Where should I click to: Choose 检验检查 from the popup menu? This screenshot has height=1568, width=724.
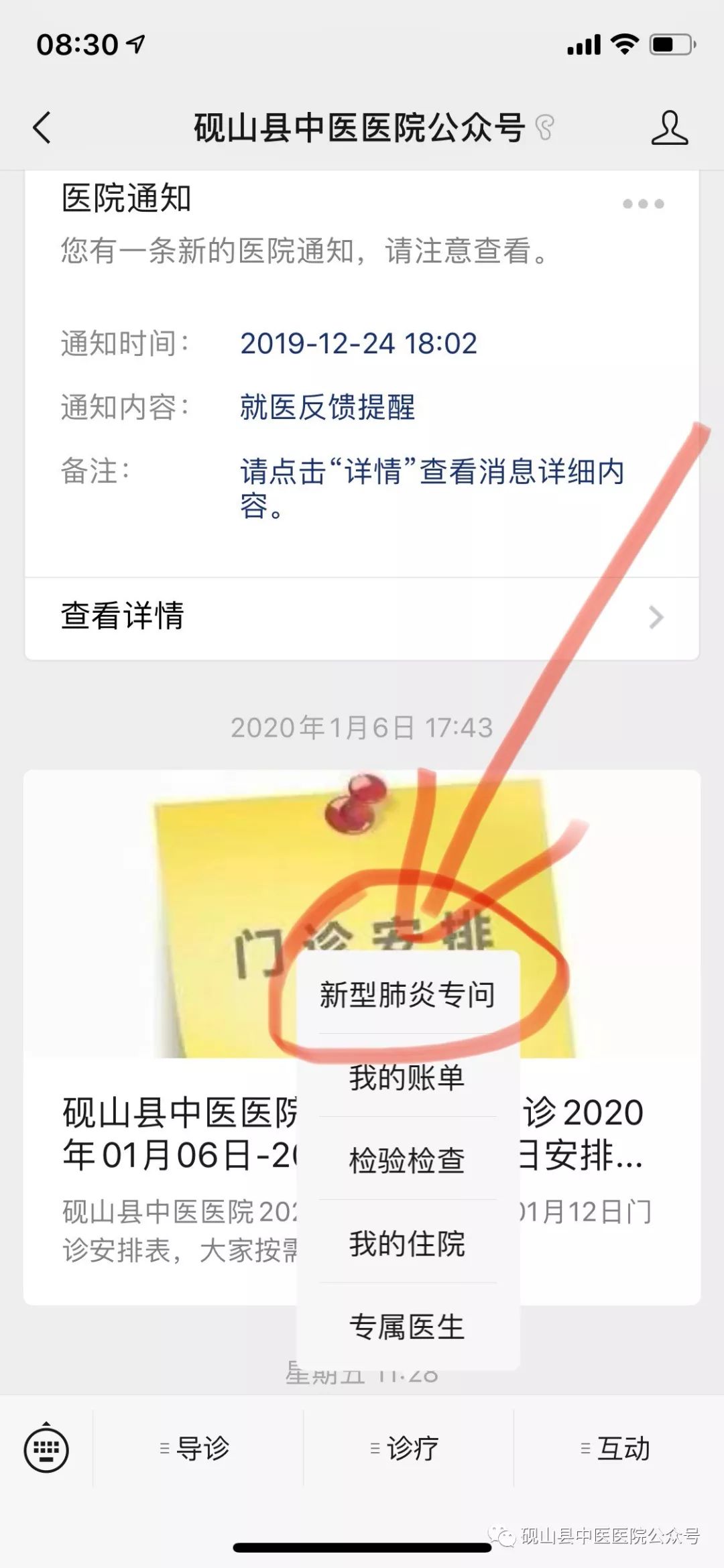tap(408, 1160)
